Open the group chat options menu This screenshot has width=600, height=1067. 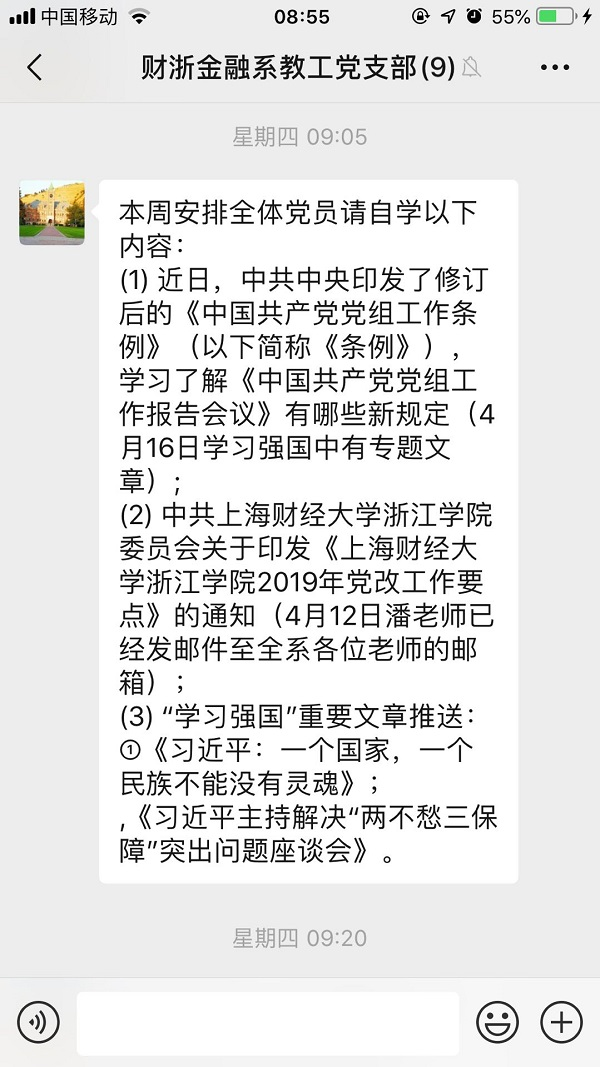pos(554,68)
